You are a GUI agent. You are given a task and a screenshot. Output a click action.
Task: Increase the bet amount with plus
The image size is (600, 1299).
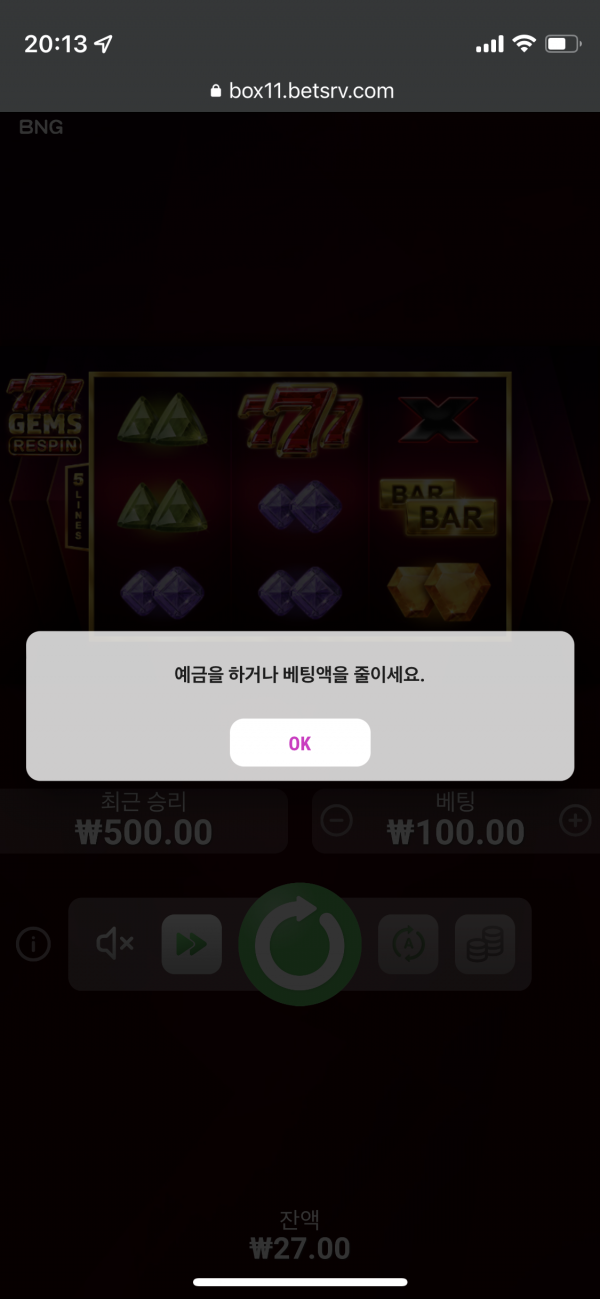tap(575, 821)
